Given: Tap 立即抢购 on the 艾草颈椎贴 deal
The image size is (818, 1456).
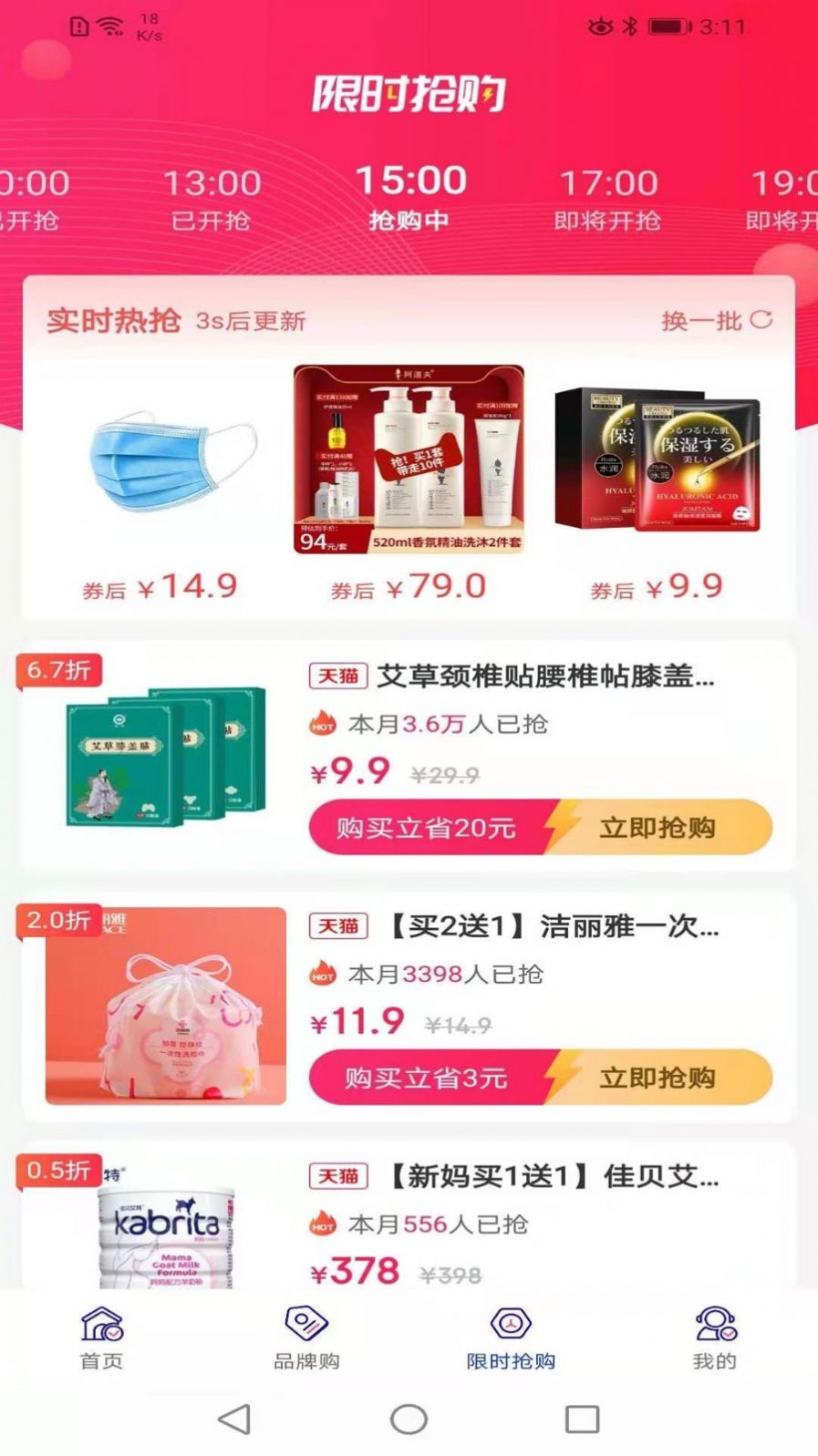Looking at the screenshot, I should pyautogui.click(x=658, y=827).
